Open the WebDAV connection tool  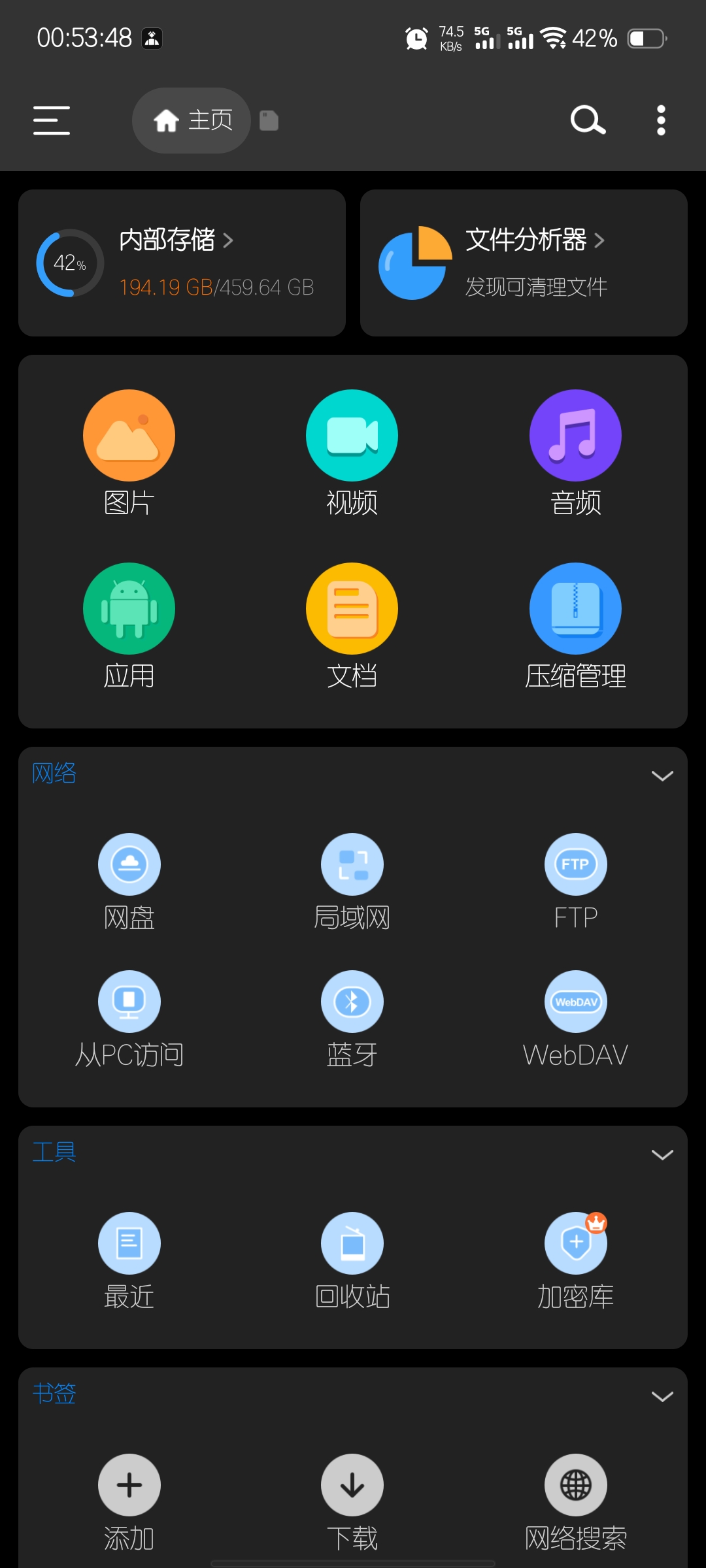[x=576, y=1001]
